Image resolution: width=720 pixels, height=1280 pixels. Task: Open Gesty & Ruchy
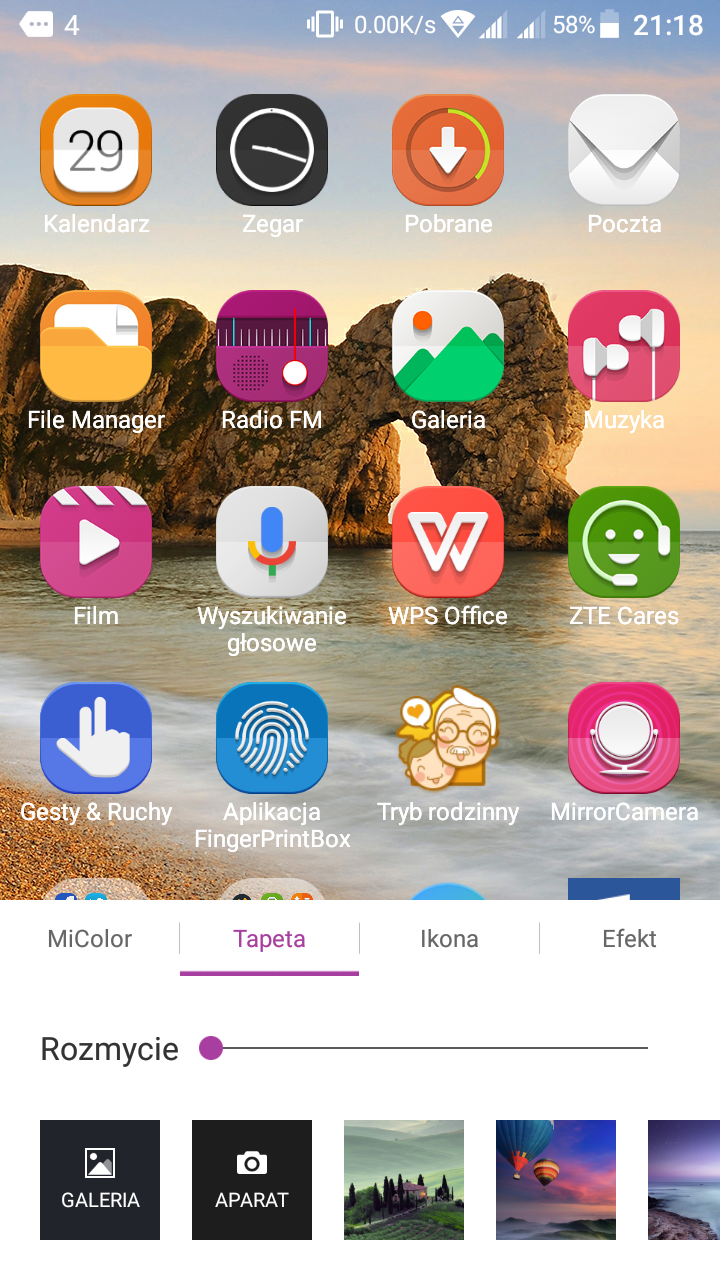click(96, 738)
